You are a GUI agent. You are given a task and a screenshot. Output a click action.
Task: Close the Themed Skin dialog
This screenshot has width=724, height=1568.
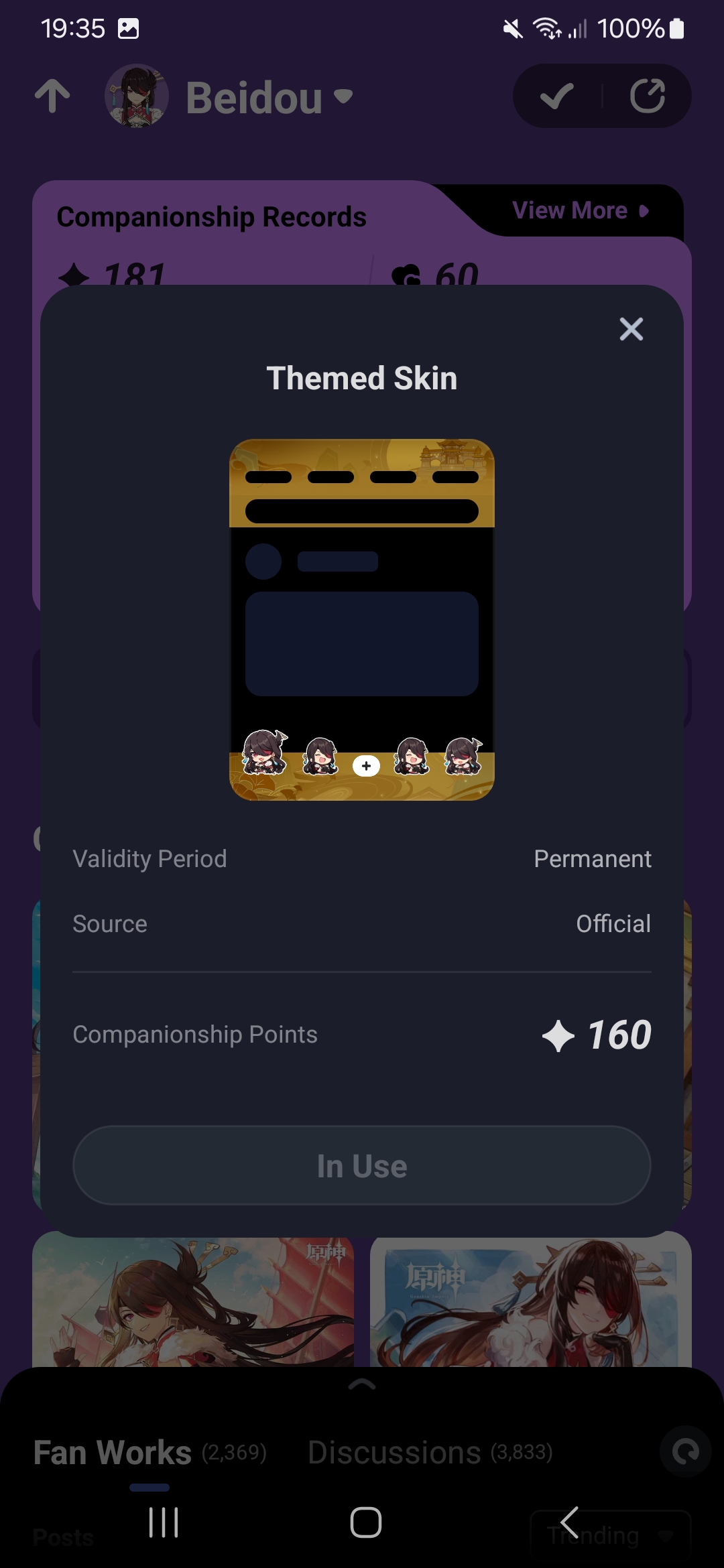[x=631, y=329]
